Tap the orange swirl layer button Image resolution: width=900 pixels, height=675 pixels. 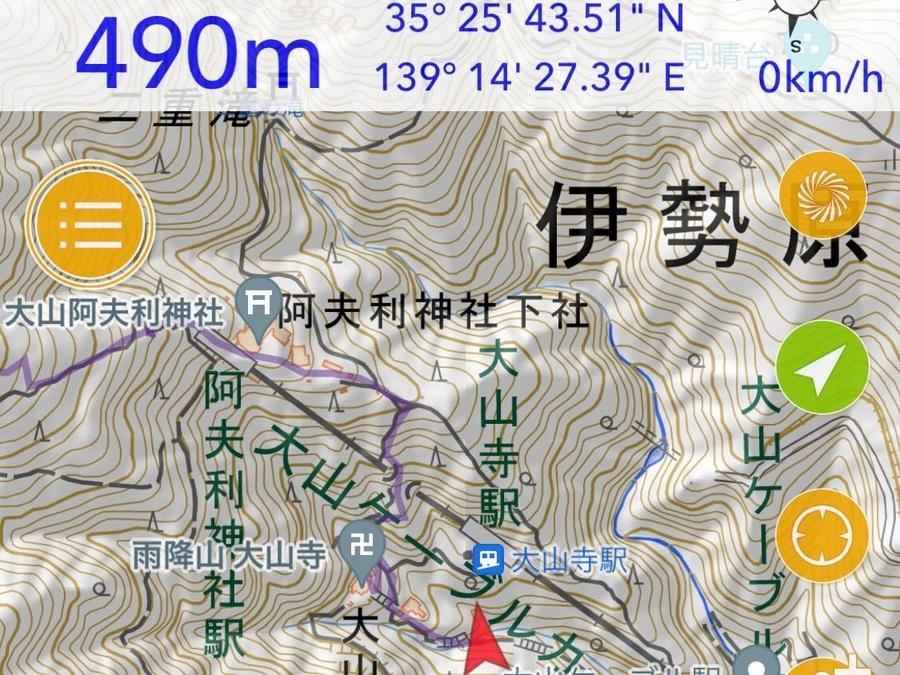tap(823, 197)
